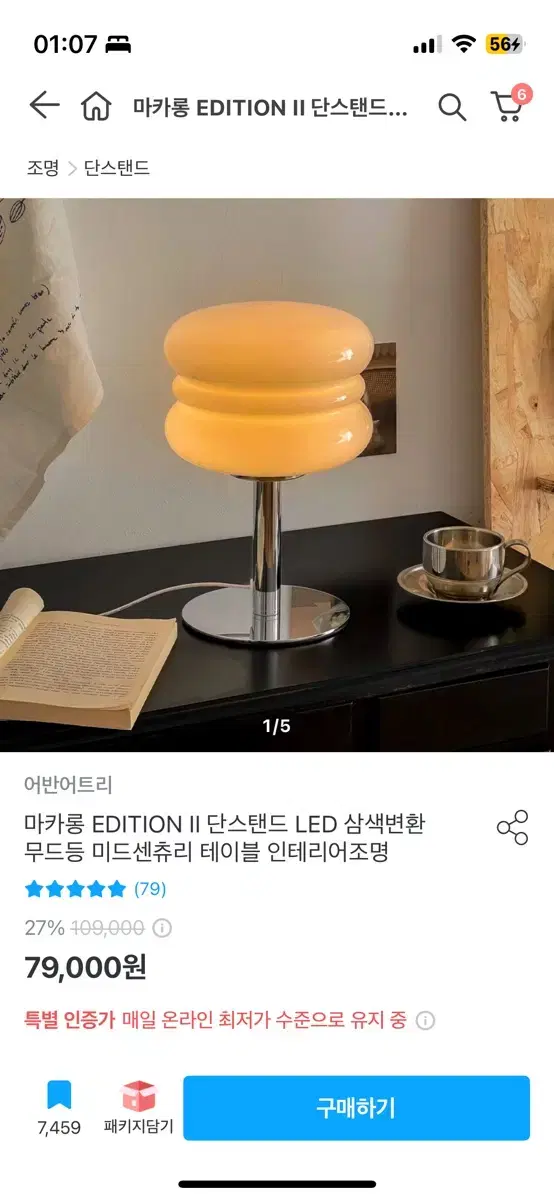Add item via 패키지담기
This screenshot has height=1200, width=554.
[x=139, y=1107]
